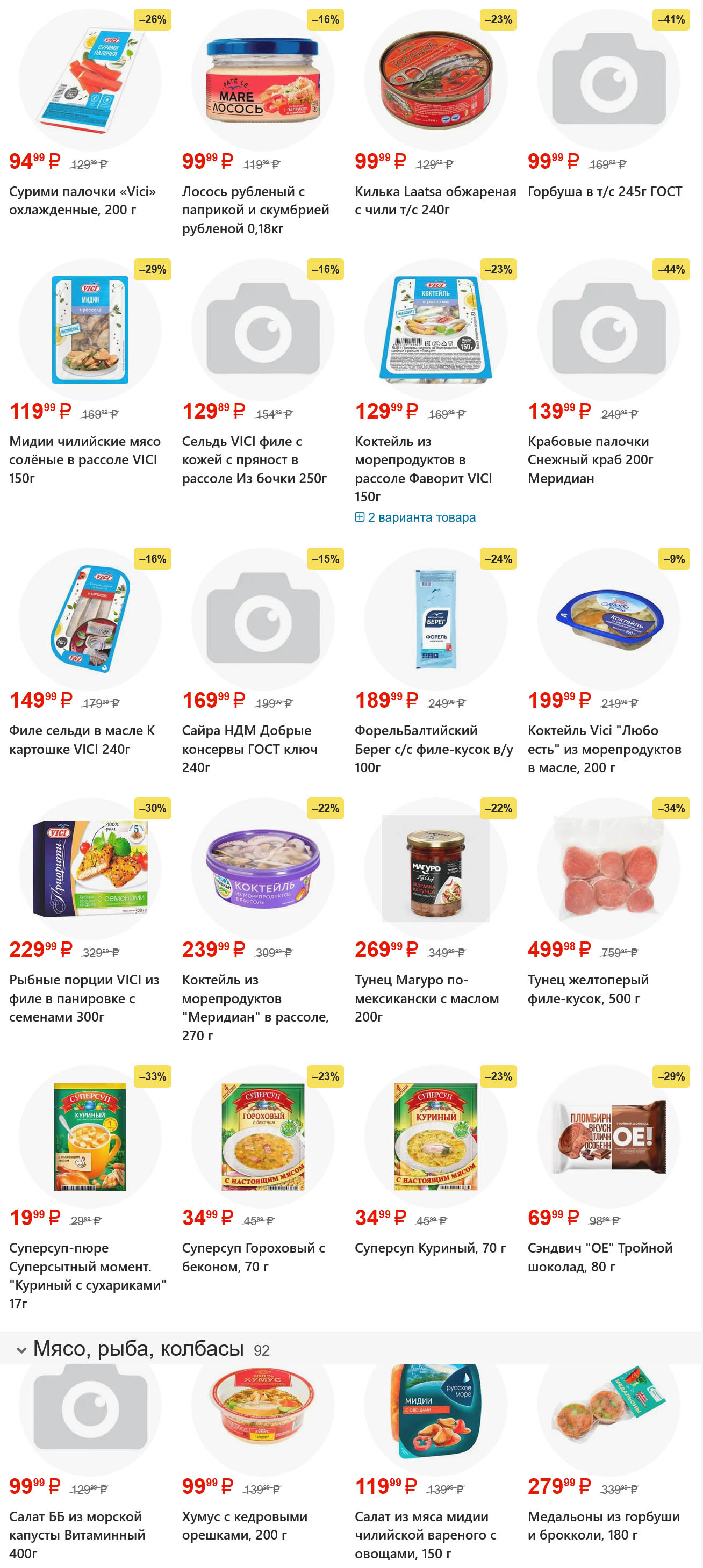
Task: Open Мидии чилийские мясо солёные product
Action: click(84, 459)
